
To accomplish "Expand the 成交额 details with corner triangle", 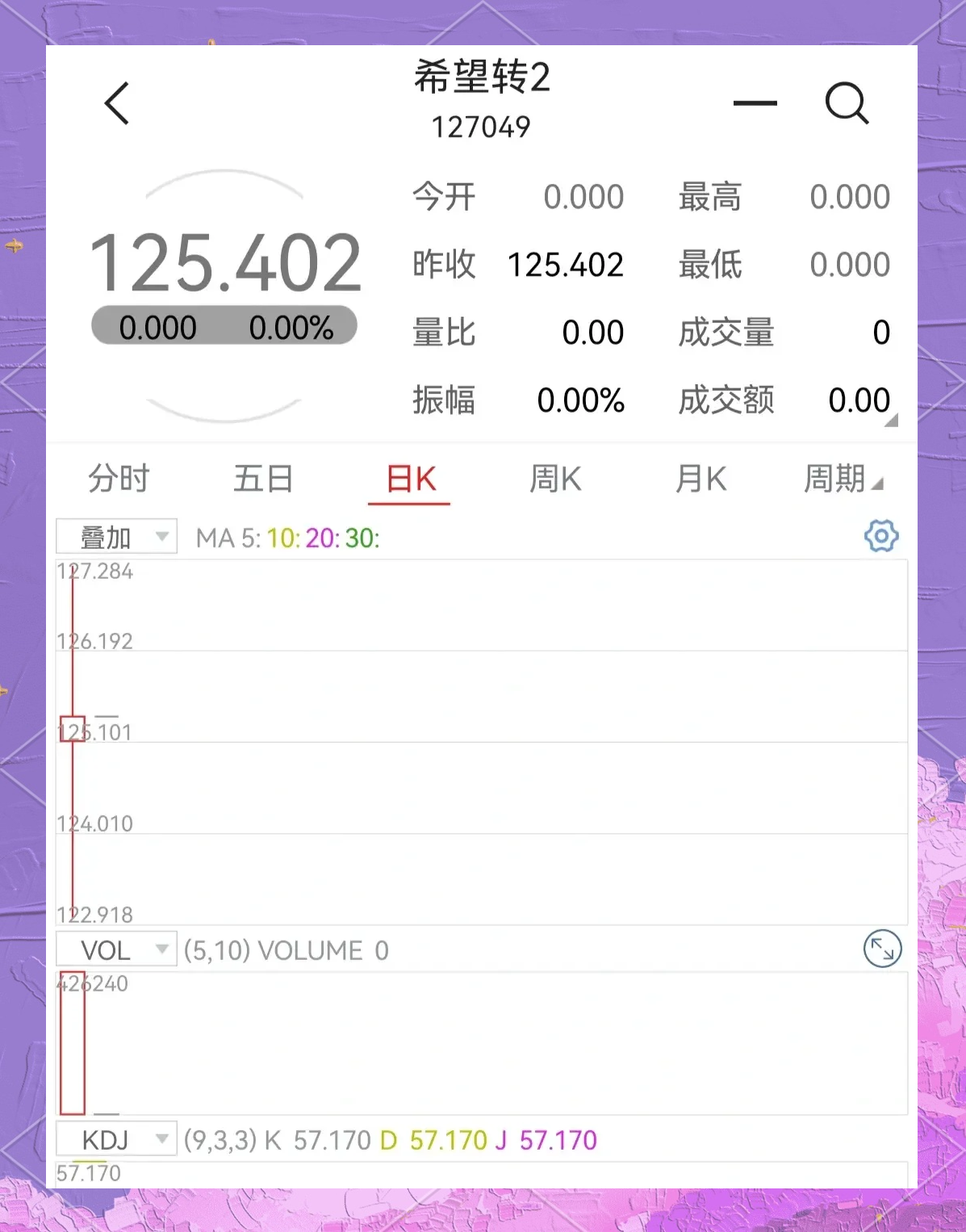I will [x=892, y=420].
